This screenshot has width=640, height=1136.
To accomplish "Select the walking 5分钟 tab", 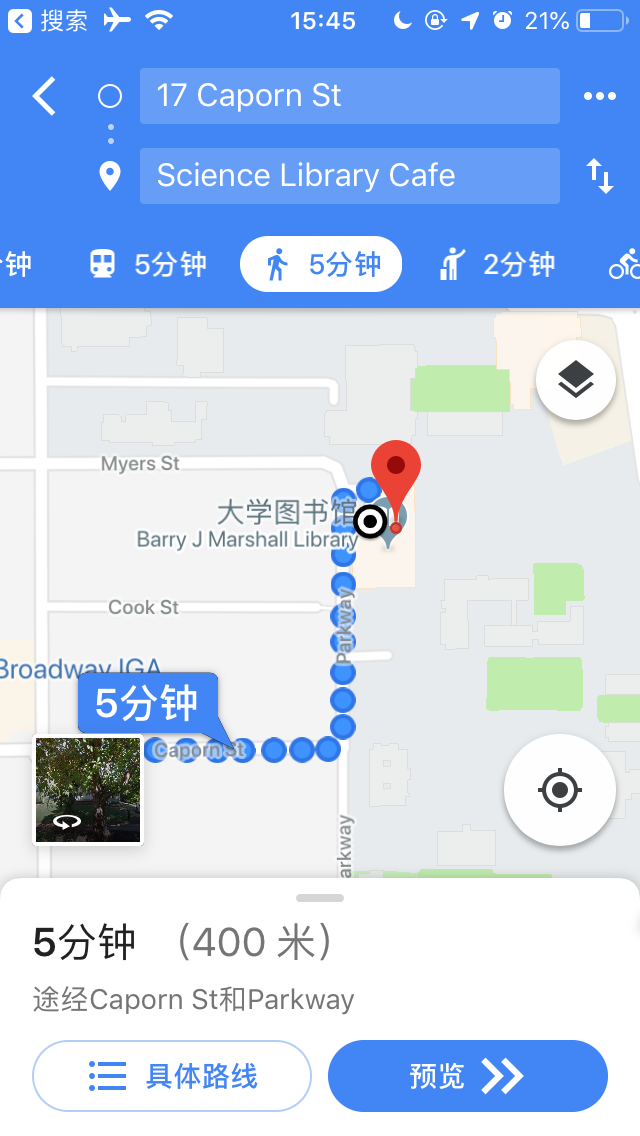I will (321, 265).
